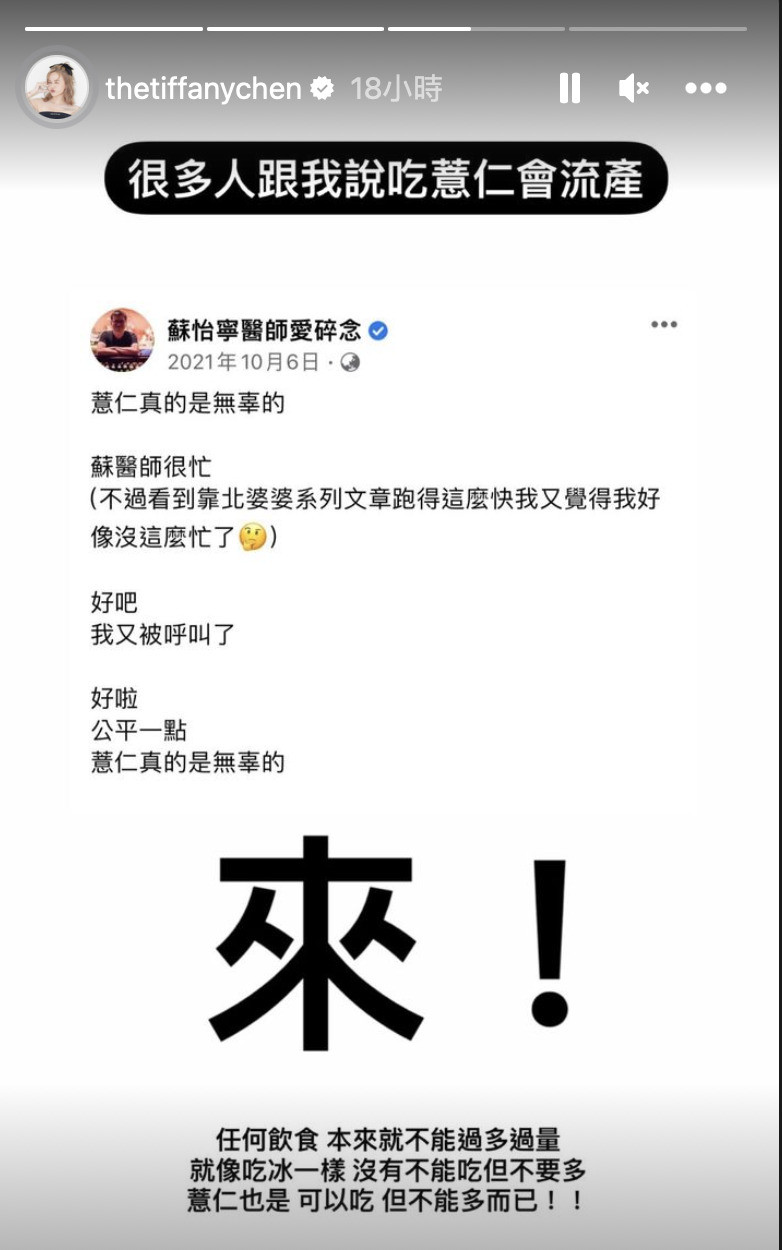Open the story's three-dot options menu
782x1250 pixels.
point(705,89)
